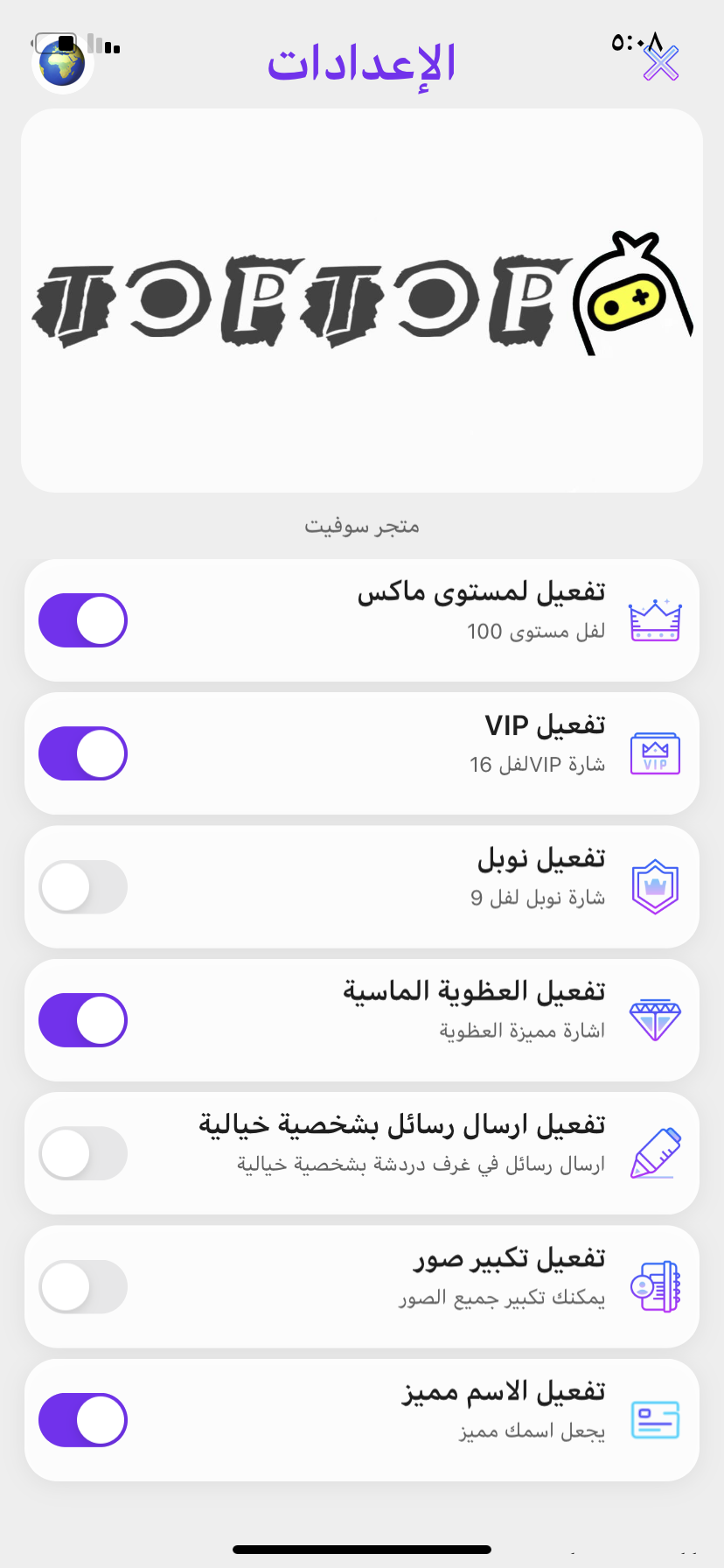Disable the VIP level 16 badge switch
The height and width of the screenshot is (1568, 724).
[x=83, y=753]
